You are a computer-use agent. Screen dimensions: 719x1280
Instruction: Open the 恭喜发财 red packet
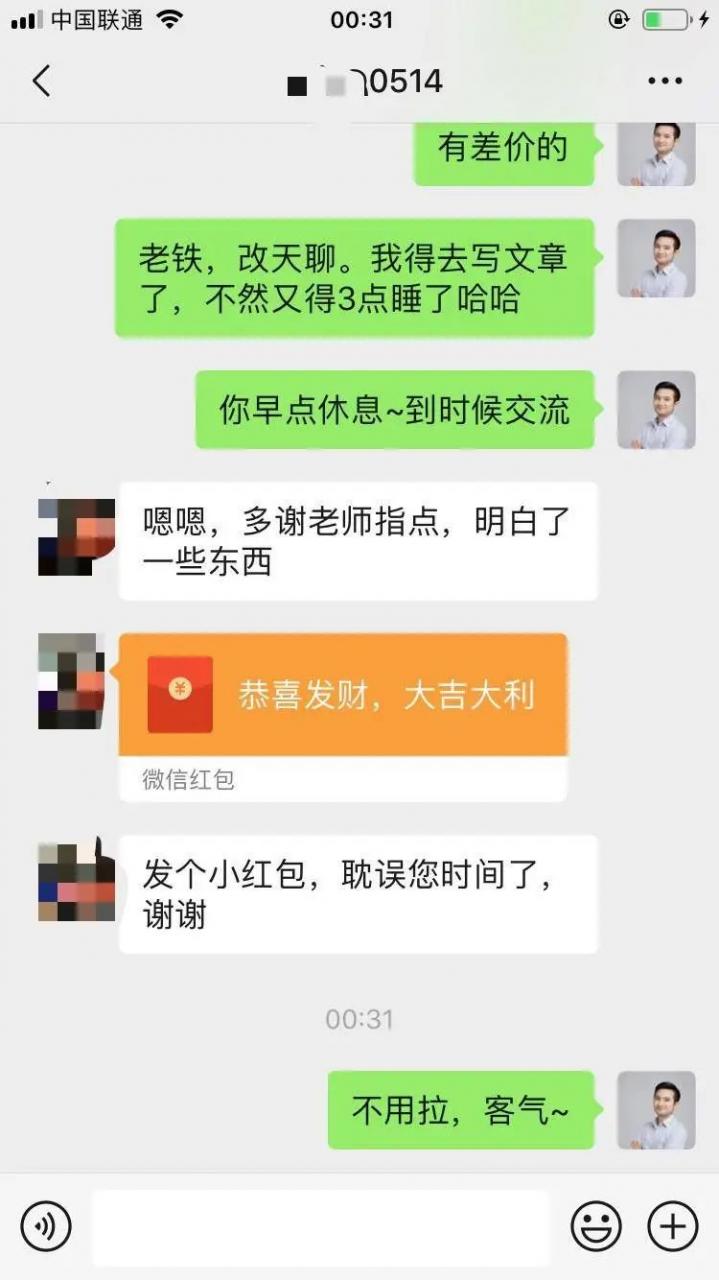(x=343, y=696)
